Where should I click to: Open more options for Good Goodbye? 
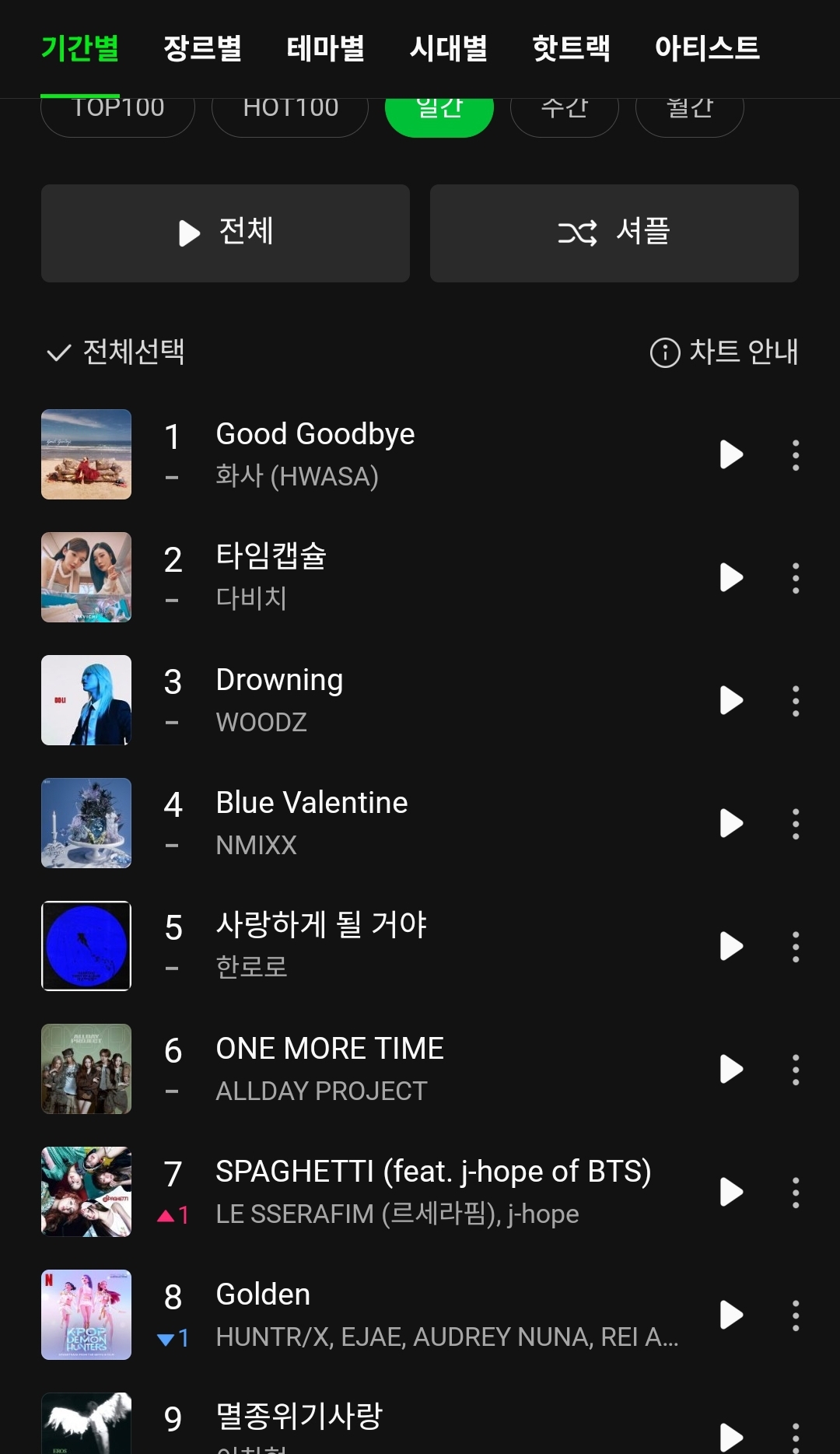click(795, 455)
